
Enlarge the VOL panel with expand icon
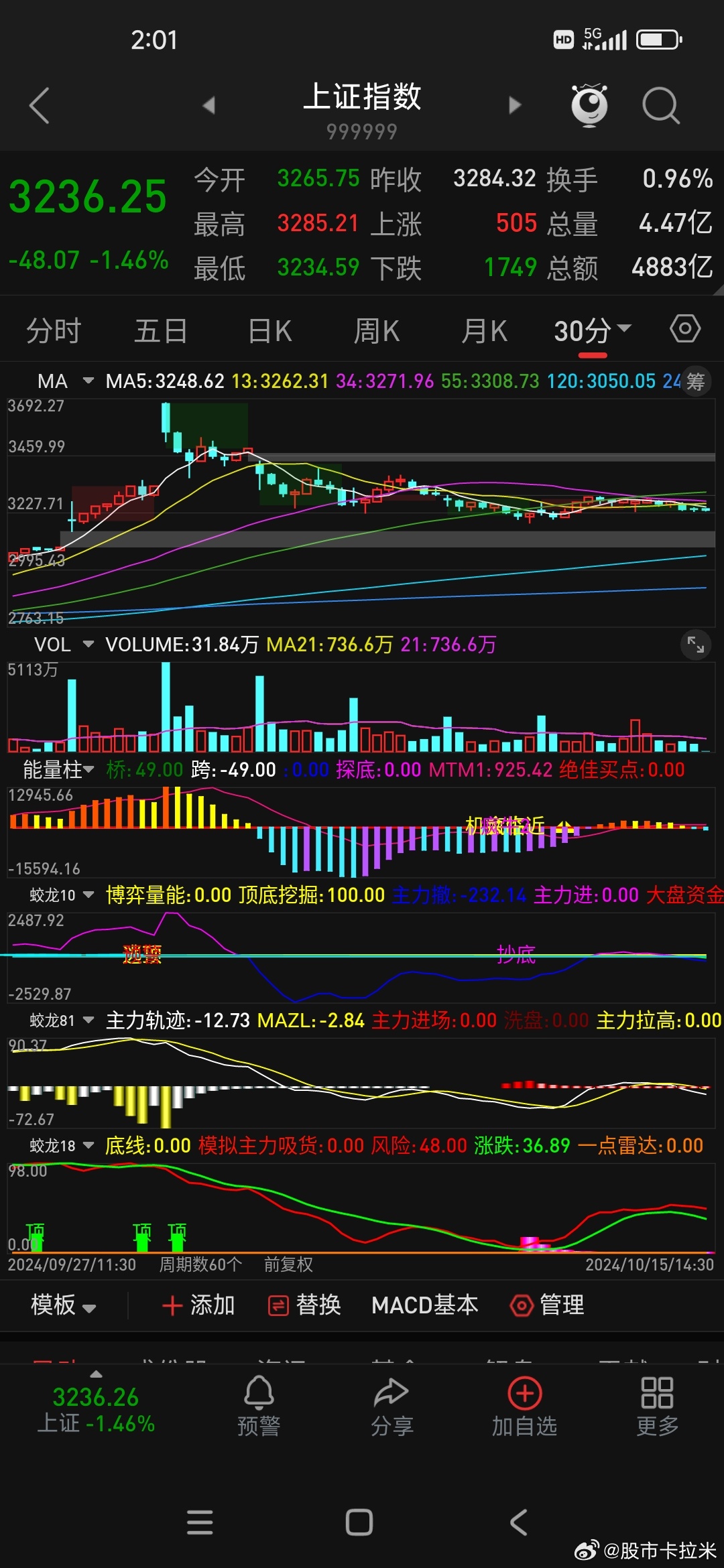pos(695,645)
